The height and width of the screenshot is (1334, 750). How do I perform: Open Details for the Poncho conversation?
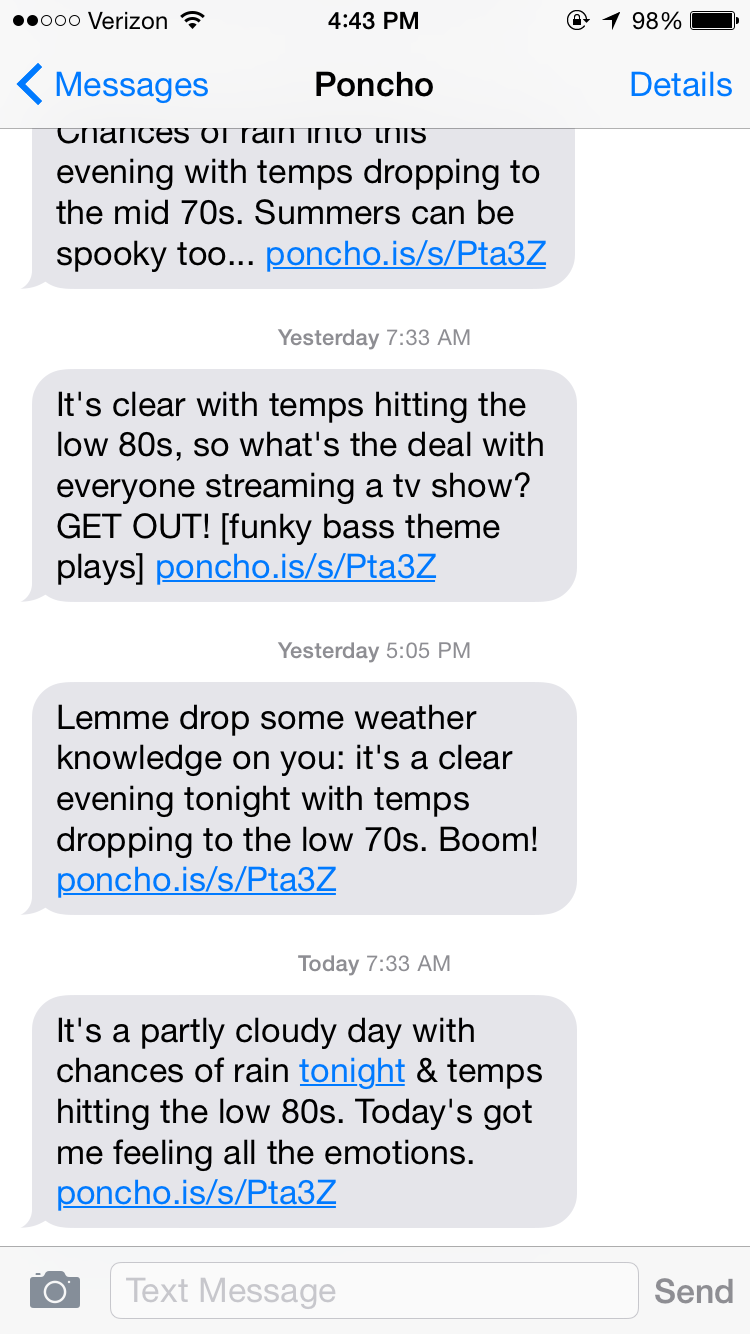click(x=680, y=85)
